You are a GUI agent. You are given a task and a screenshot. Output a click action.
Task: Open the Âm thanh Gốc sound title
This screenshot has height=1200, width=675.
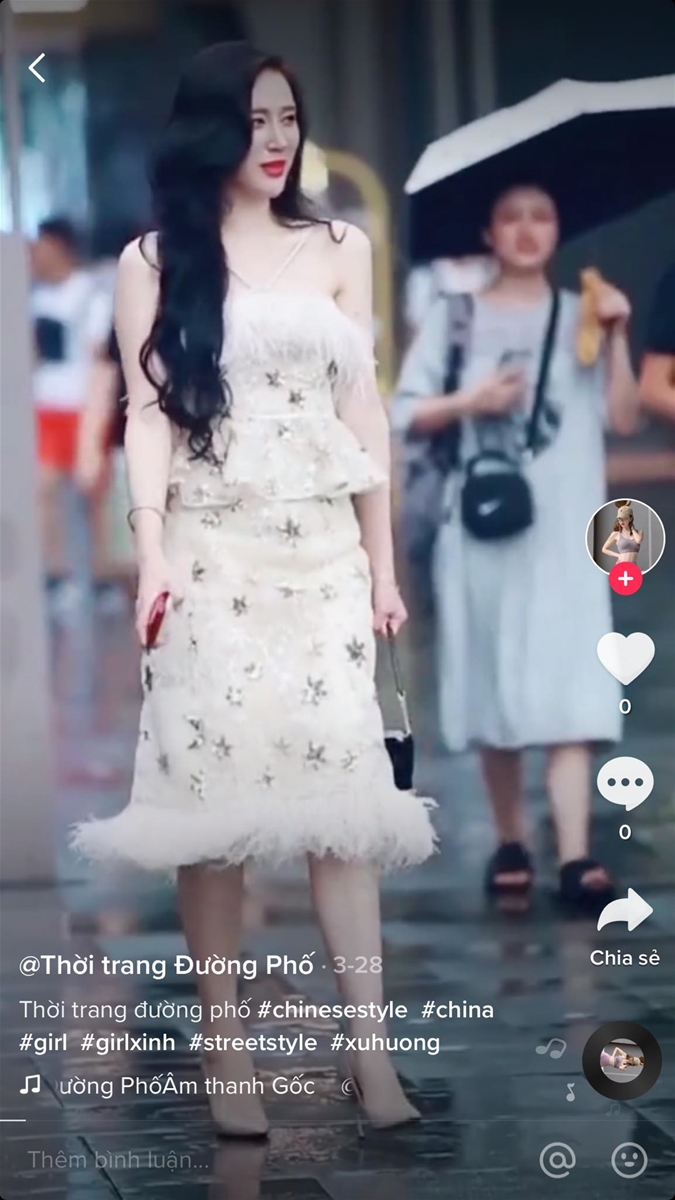tap(185, 1085)
